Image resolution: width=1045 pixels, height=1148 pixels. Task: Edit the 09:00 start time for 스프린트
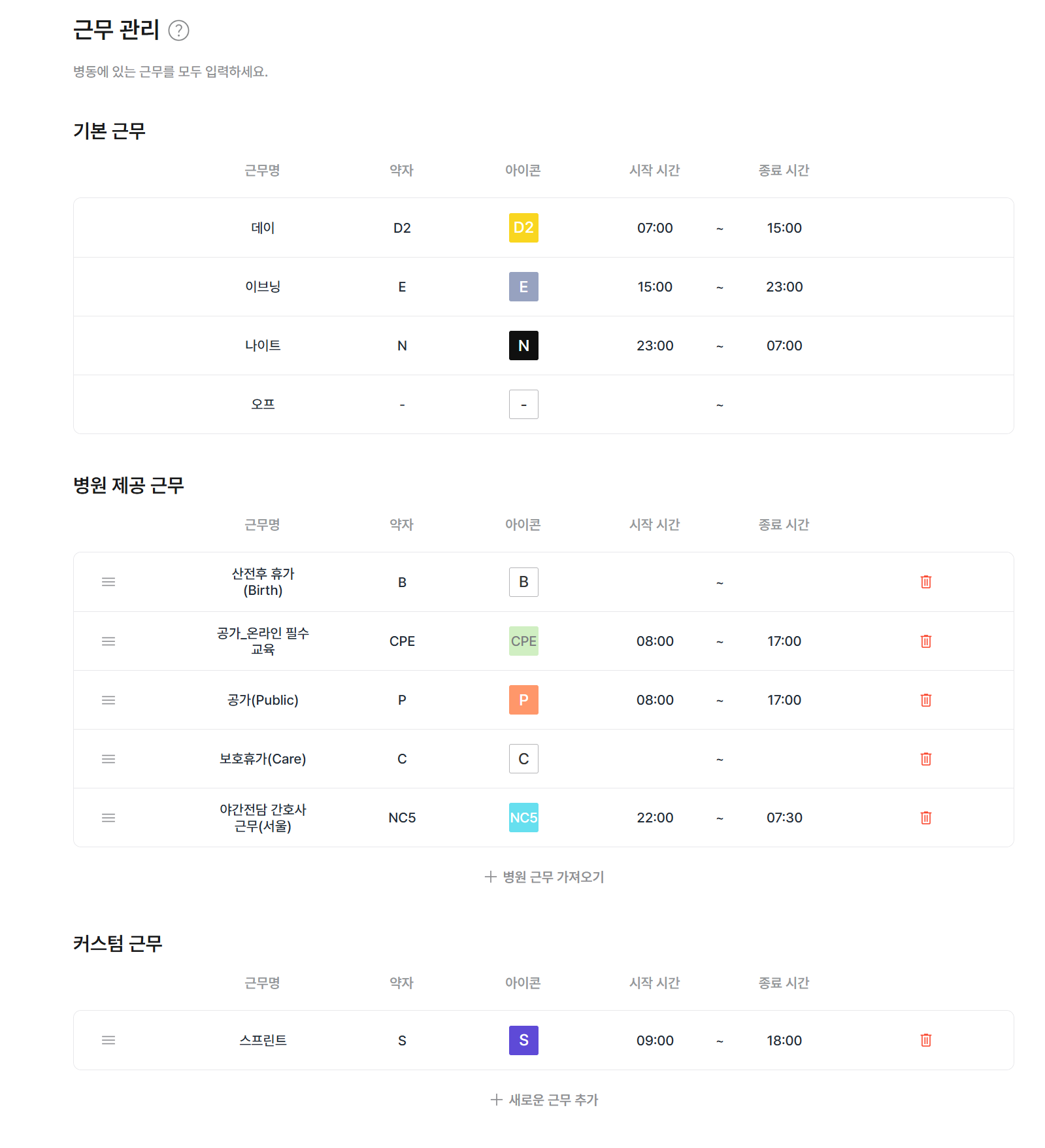(655, 1040)
